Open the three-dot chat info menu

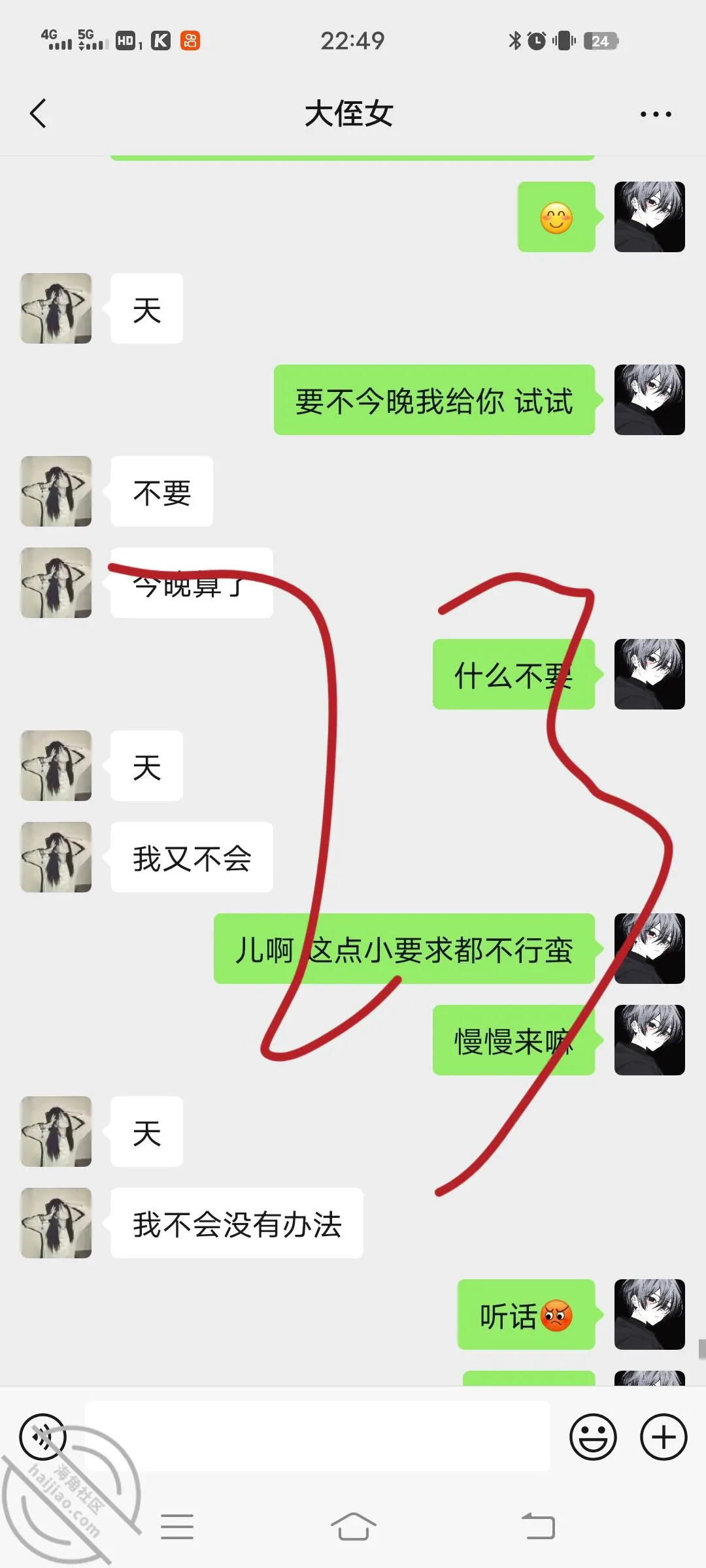pos(656,114)
